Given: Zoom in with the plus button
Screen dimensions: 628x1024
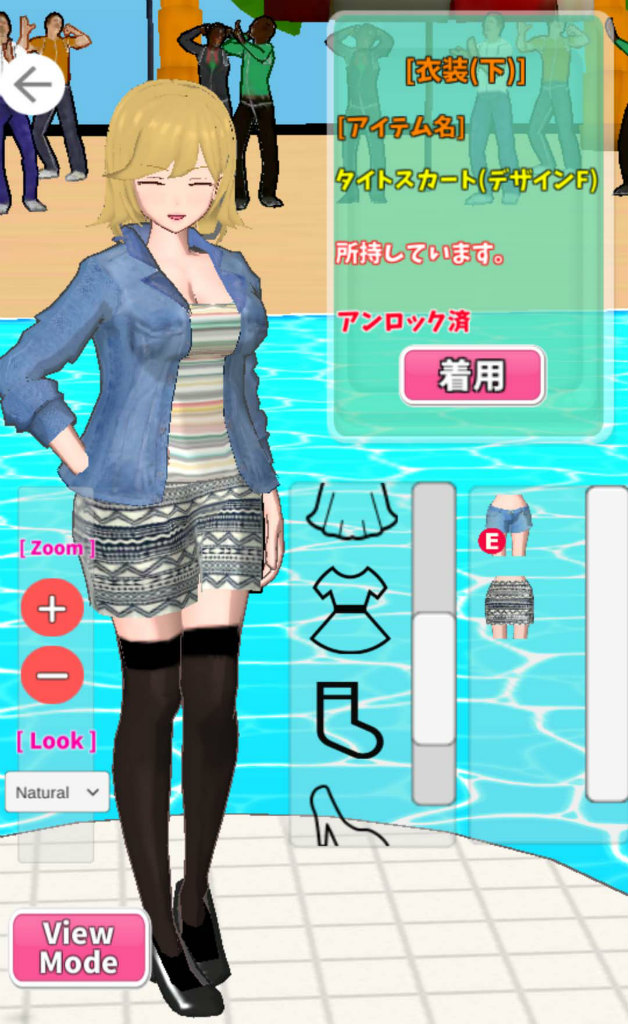Looking at the screenshot, I should (52, 608).
